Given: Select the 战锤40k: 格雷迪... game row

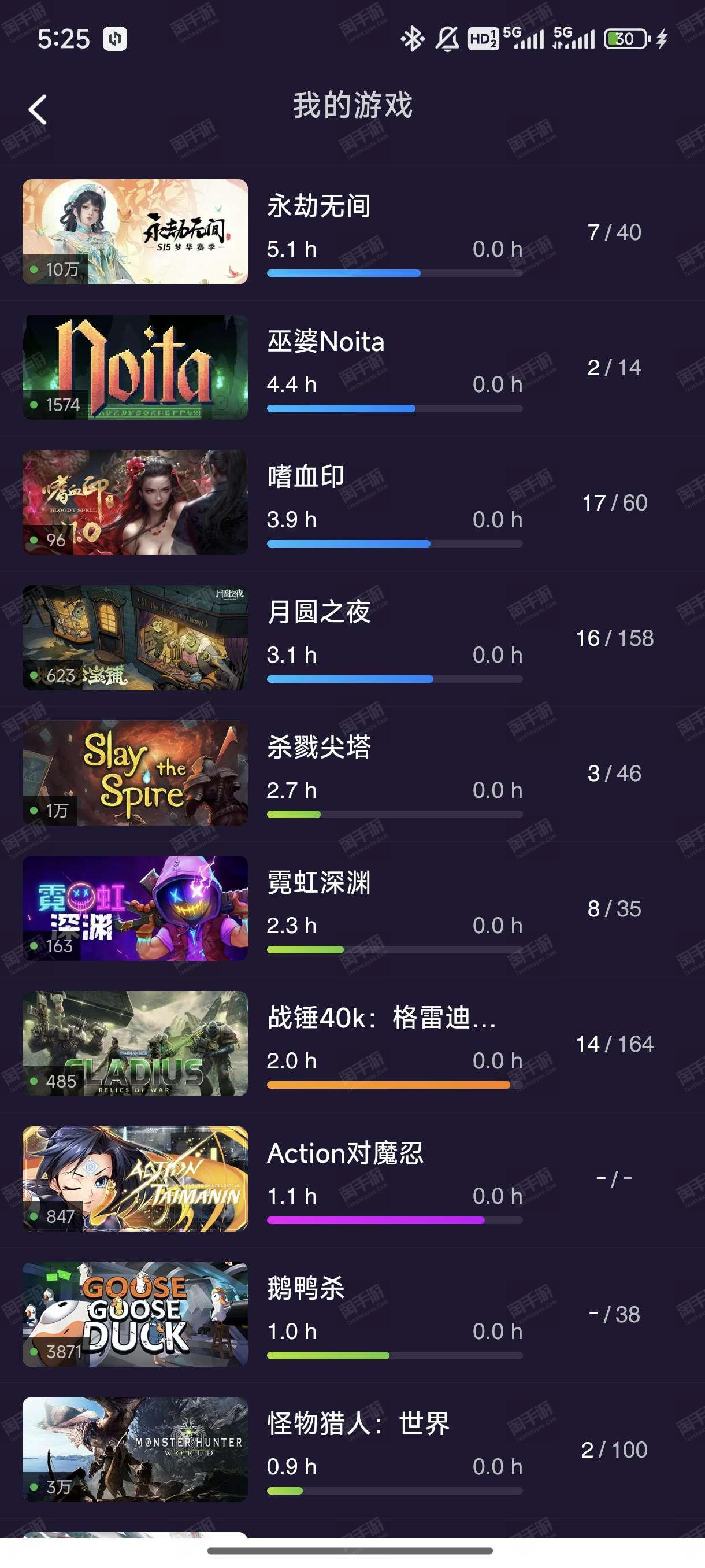Looking at the screenshot, I should (x=352, y=1043).
